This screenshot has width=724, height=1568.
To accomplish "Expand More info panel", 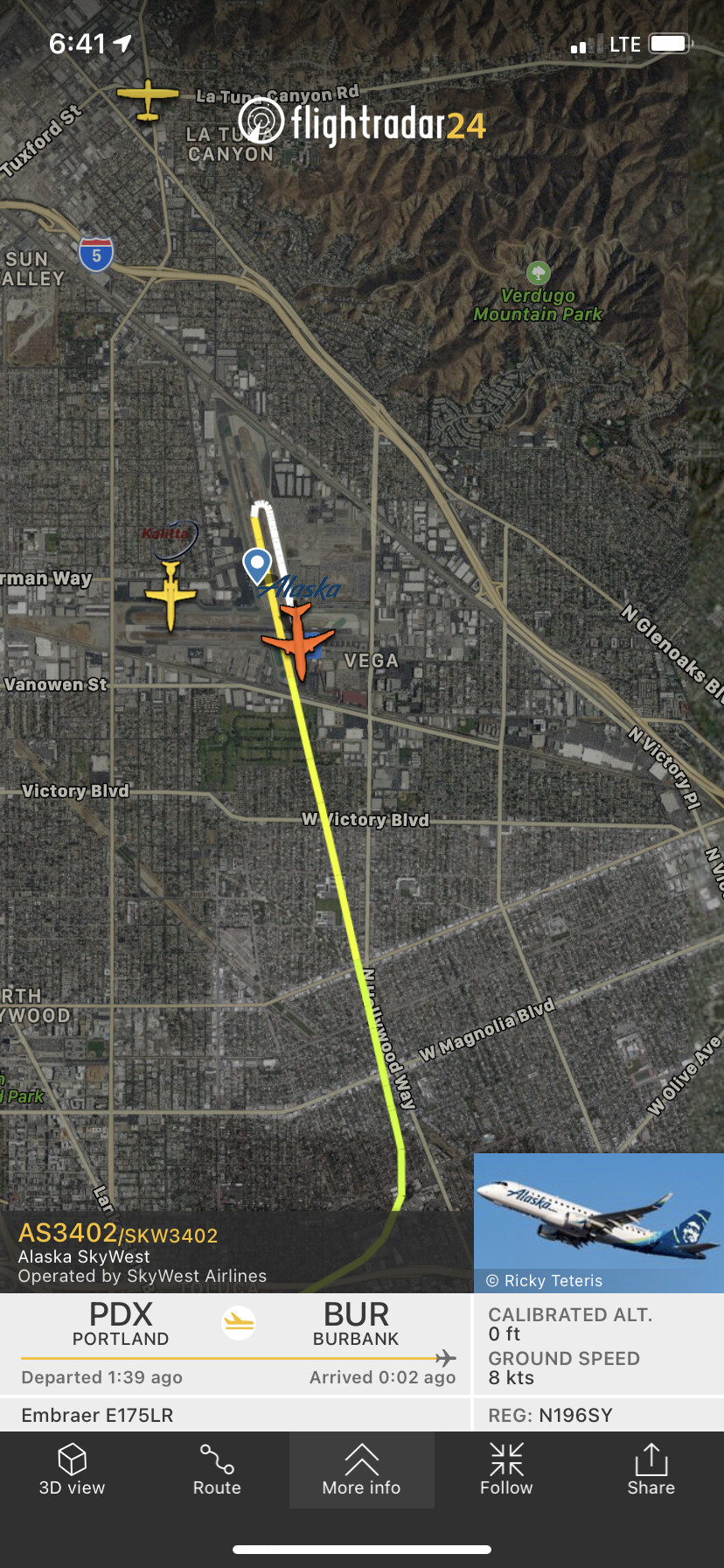I will (x=361, y=1470).
